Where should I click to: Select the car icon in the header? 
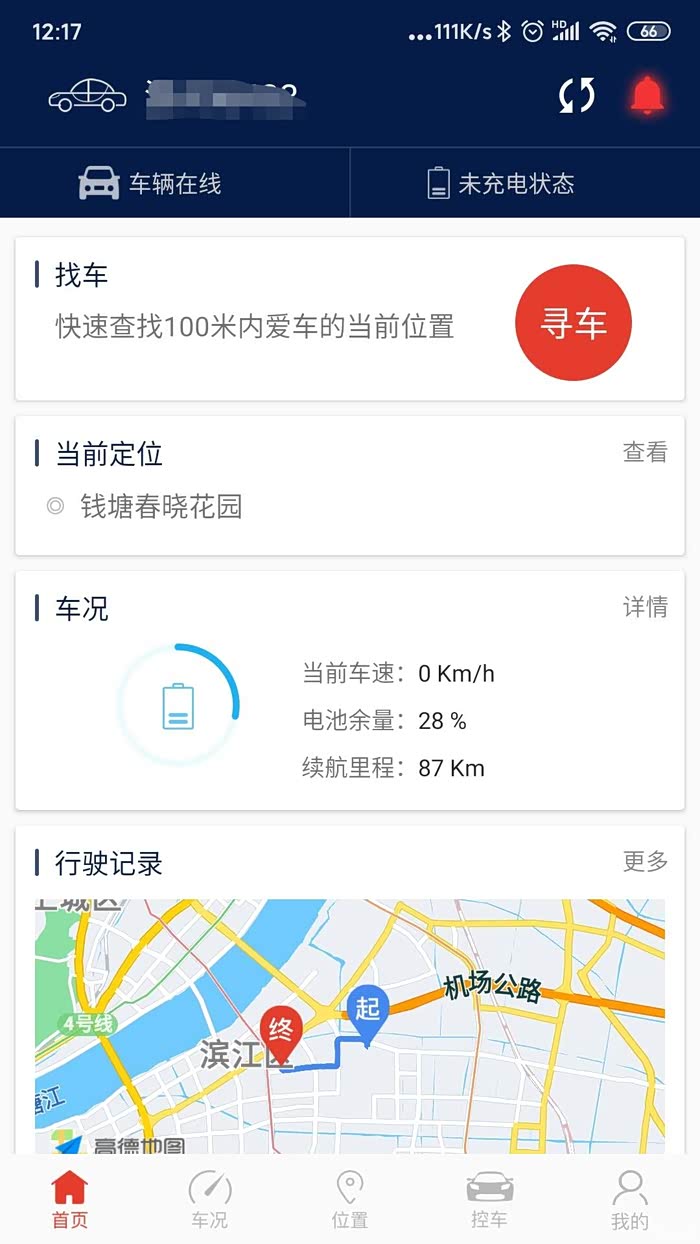point(88,97)
